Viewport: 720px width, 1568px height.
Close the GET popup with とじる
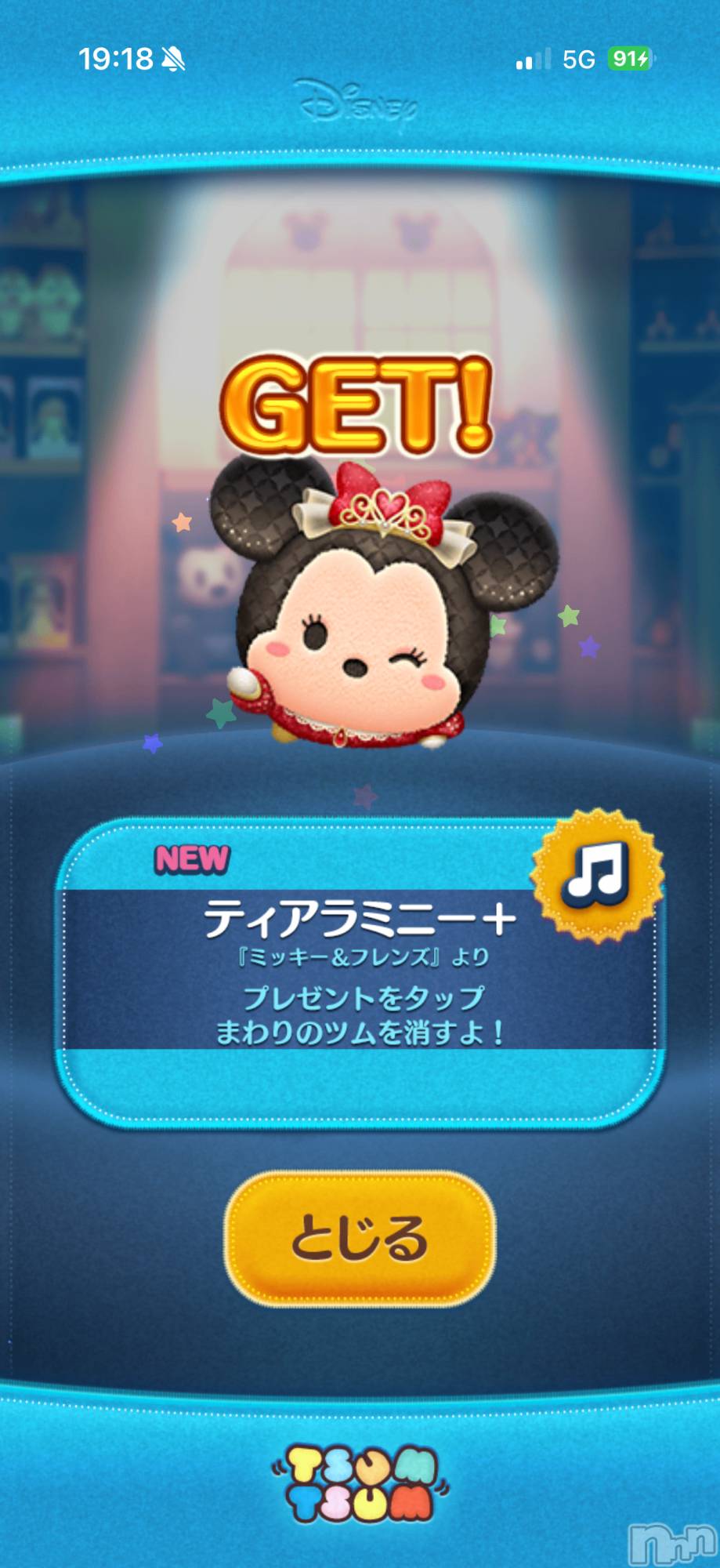click(360, 1238)
